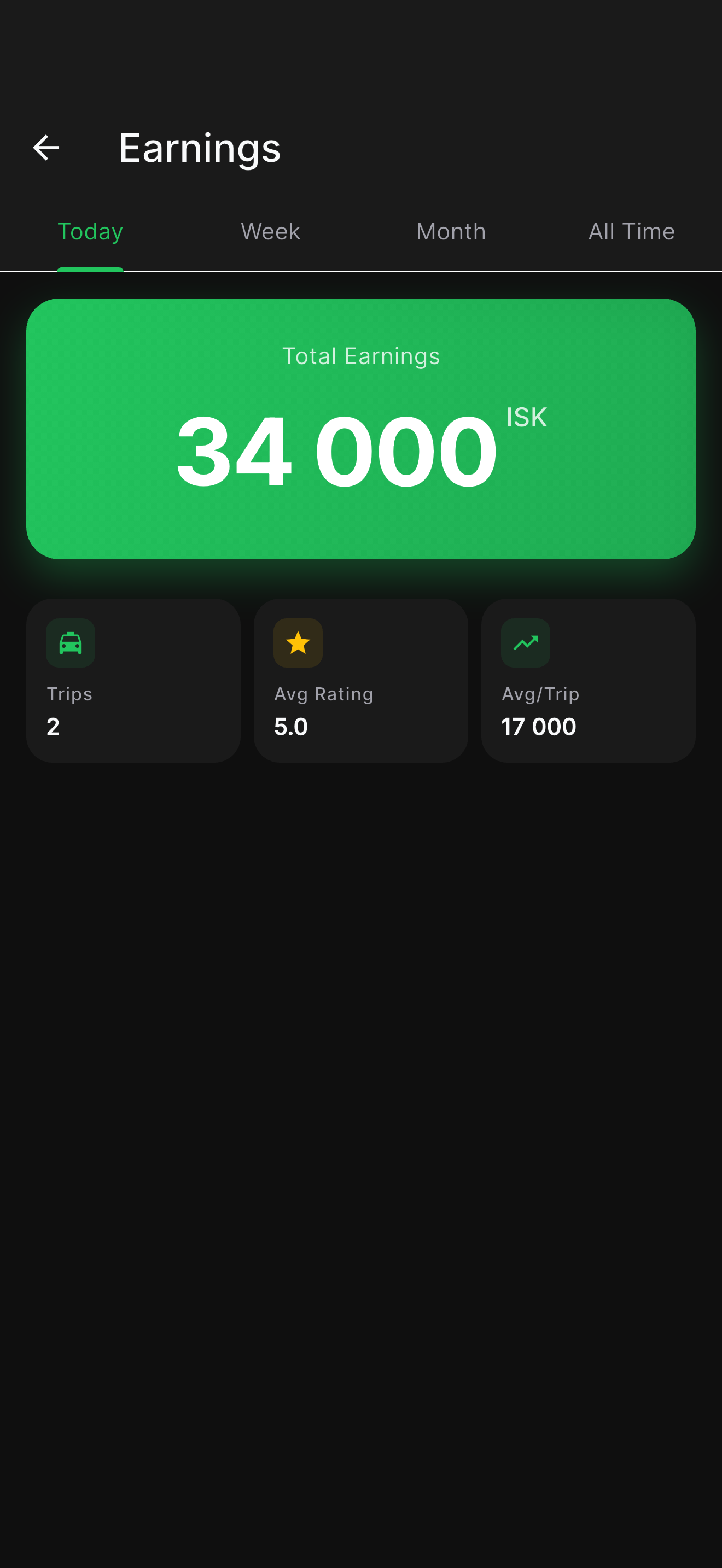Click the green indicator under Today
This screenshot has width=722, height=1568.
[x=90, y=266]
